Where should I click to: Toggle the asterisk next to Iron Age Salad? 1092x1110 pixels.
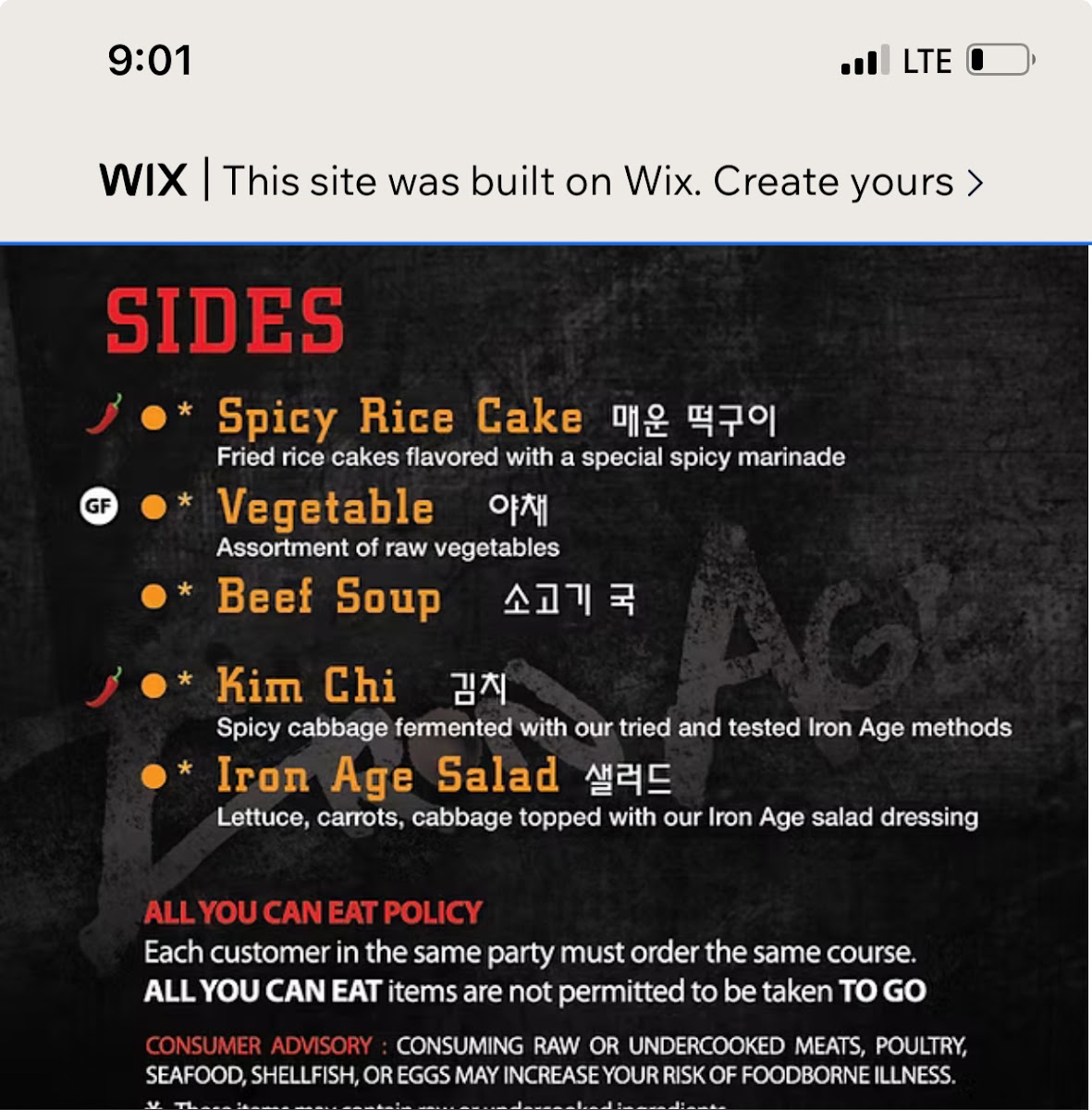pos(186,771)
